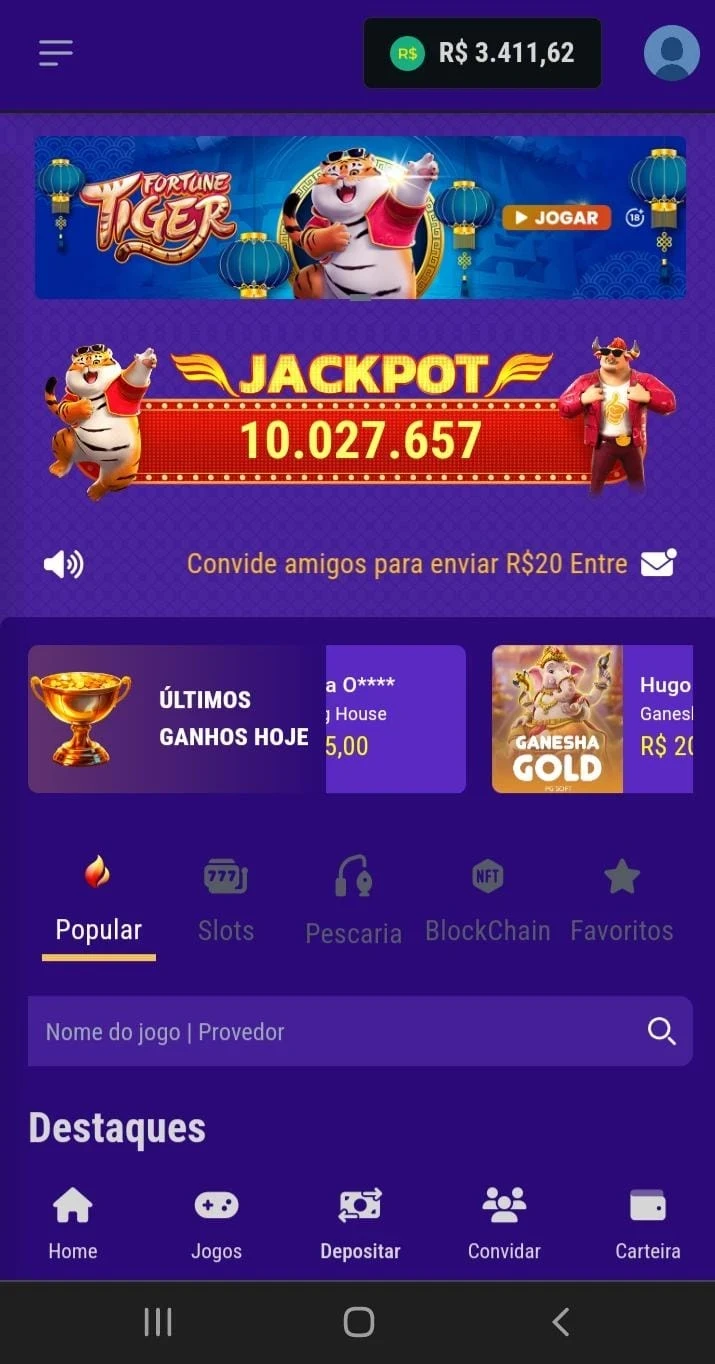Play Fortune Tiger via the Jogar button

[556, 218]
